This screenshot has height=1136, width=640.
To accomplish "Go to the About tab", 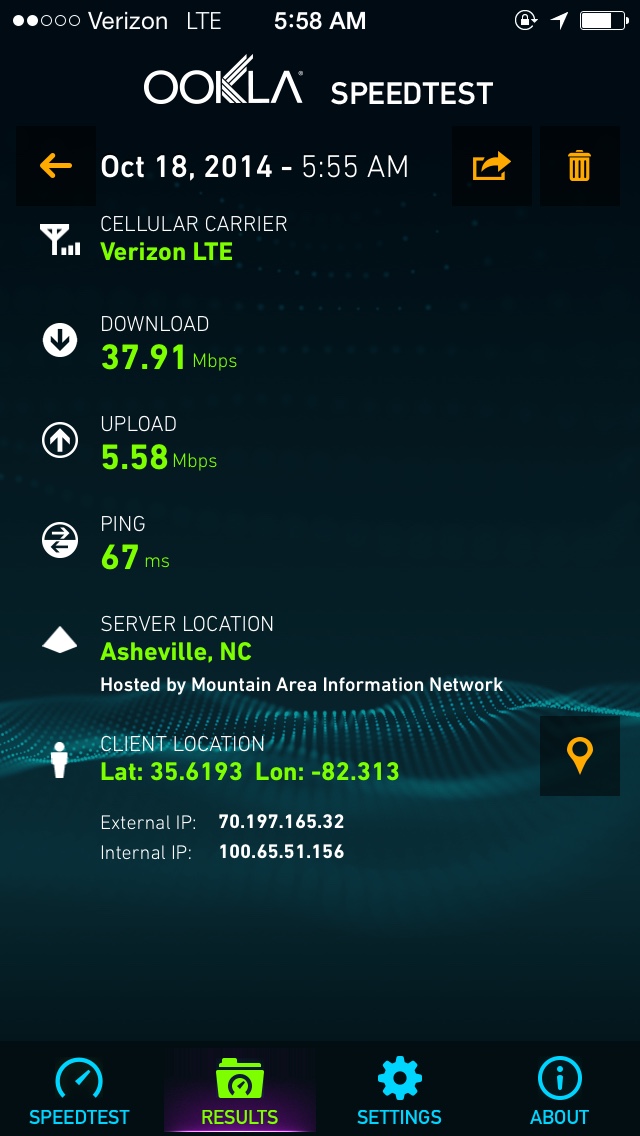I will point(559,1091).
